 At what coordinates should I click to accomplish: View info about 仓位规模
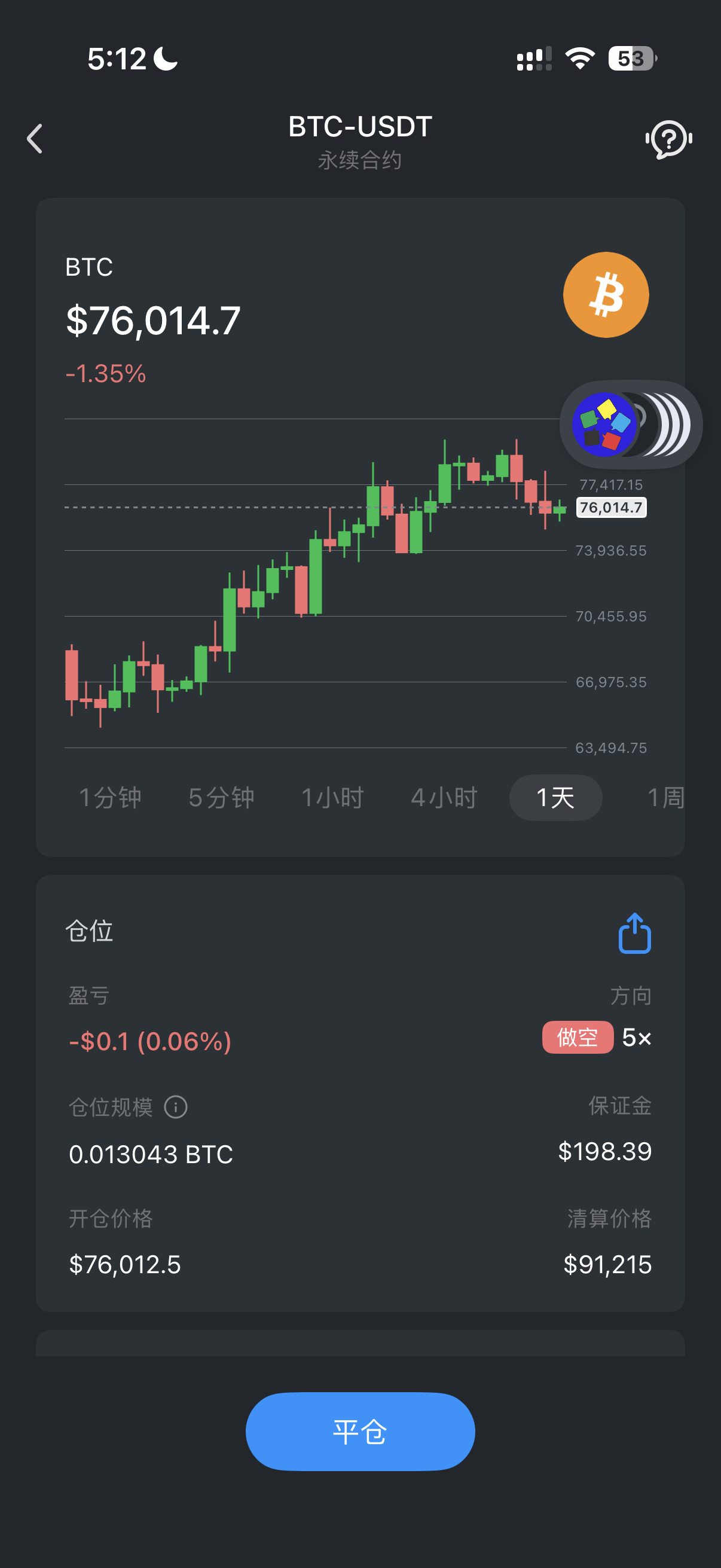(x=176, y=1106)
